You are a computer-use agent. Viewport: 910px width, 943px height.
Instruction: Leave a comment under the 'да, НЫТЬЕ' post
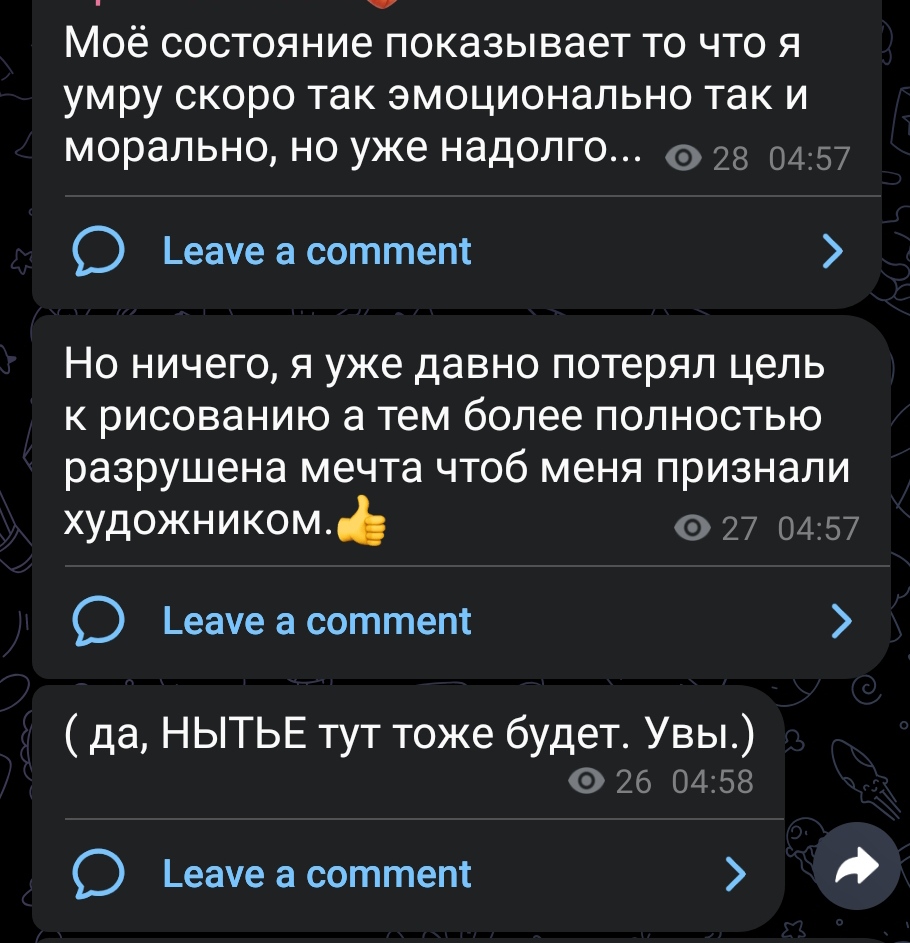[409, 874]
